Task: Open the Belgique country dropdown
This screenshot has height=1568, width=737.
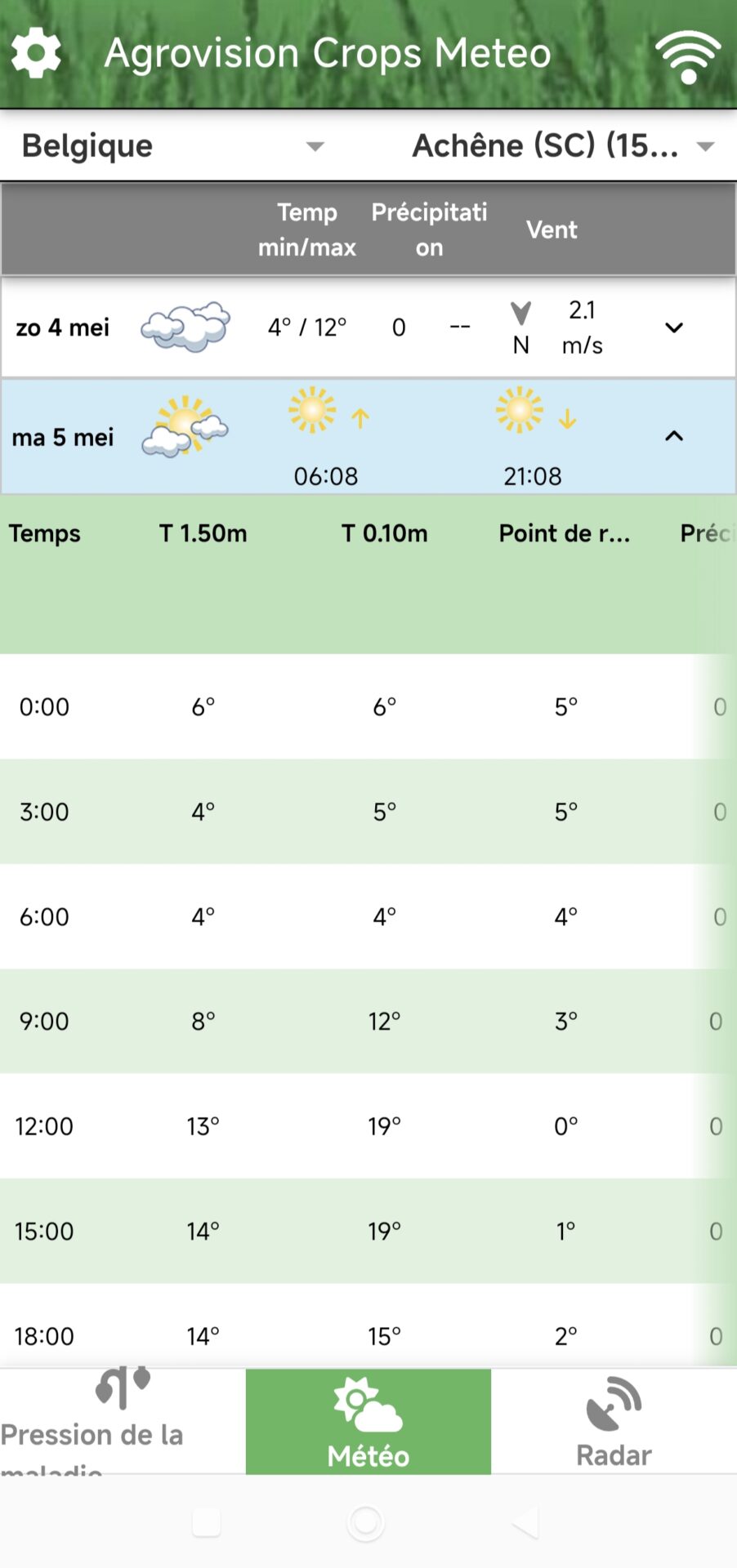Action: [173, 146]
